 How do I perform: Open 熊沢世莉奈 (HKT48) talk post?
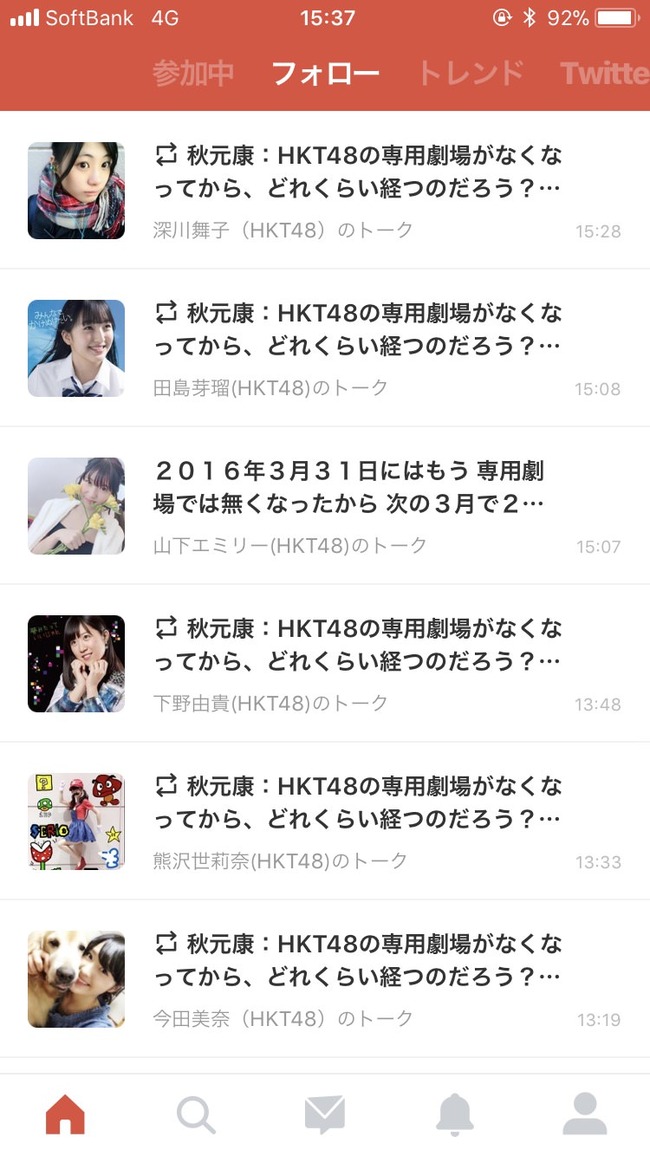point(357,820)
